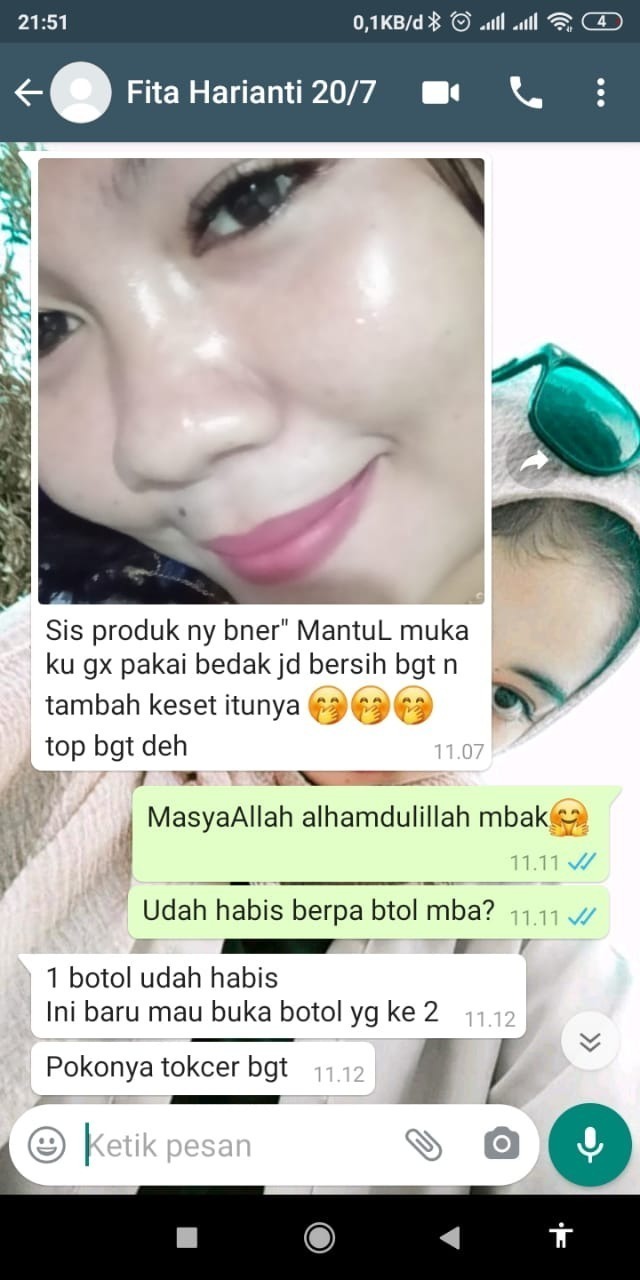The width and height of the screenshot is (640, 1280).
Task: Attach a file with the paperclip
Action: [423, 1145]
